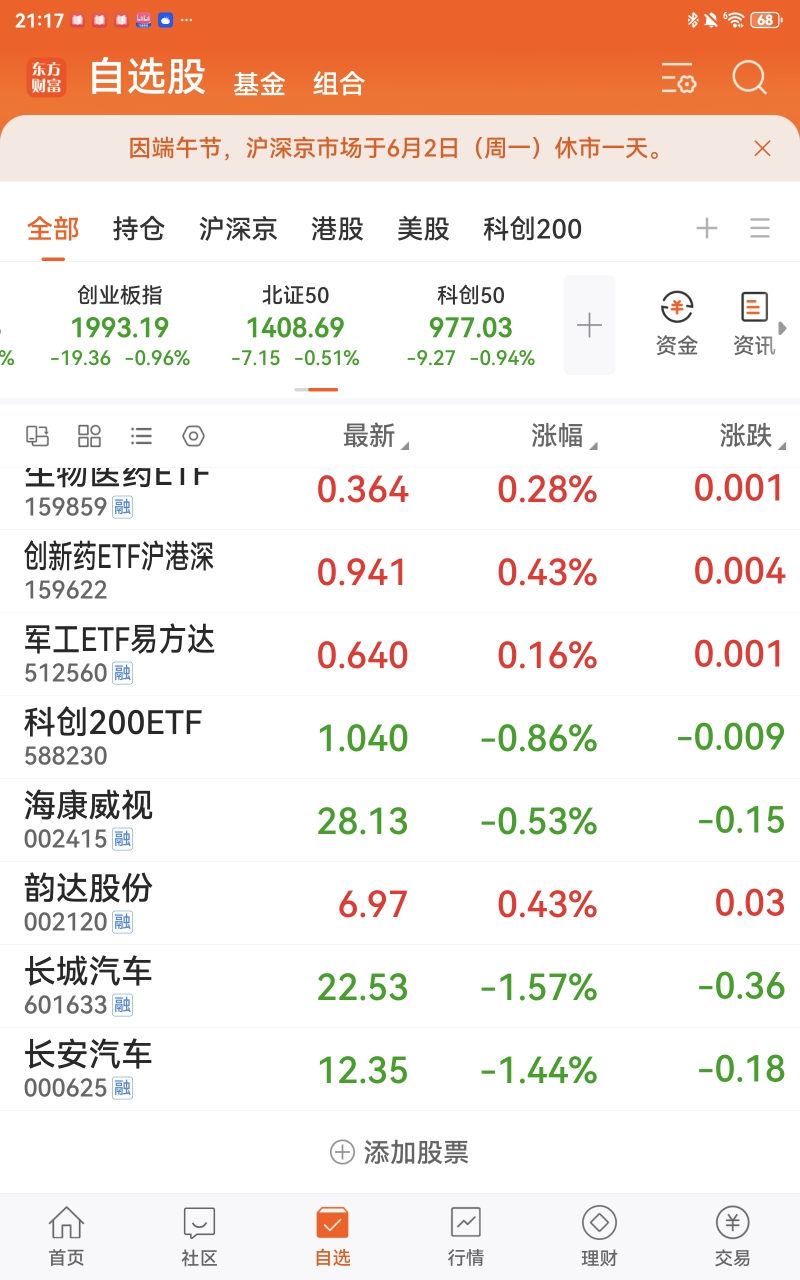This screenshot has height=1280, width=800.
Task: Sort the list by 涨幅 column
Action: coord(564,436)
